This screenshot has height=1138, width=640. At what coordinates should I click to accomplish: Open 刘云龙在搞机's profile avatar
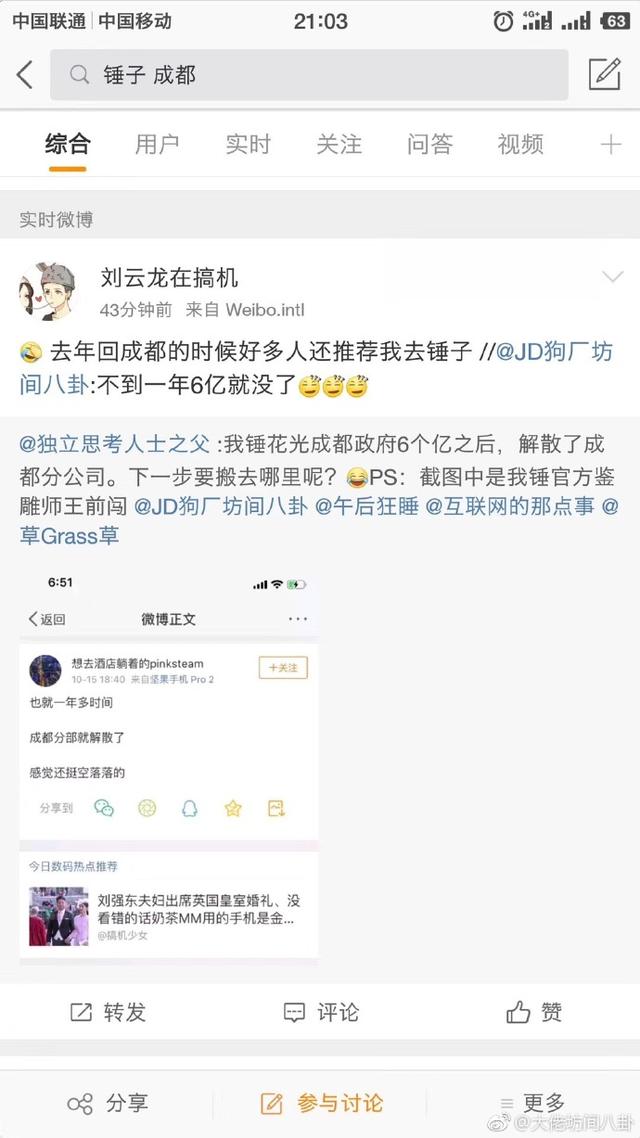click(x=46, y=291)
